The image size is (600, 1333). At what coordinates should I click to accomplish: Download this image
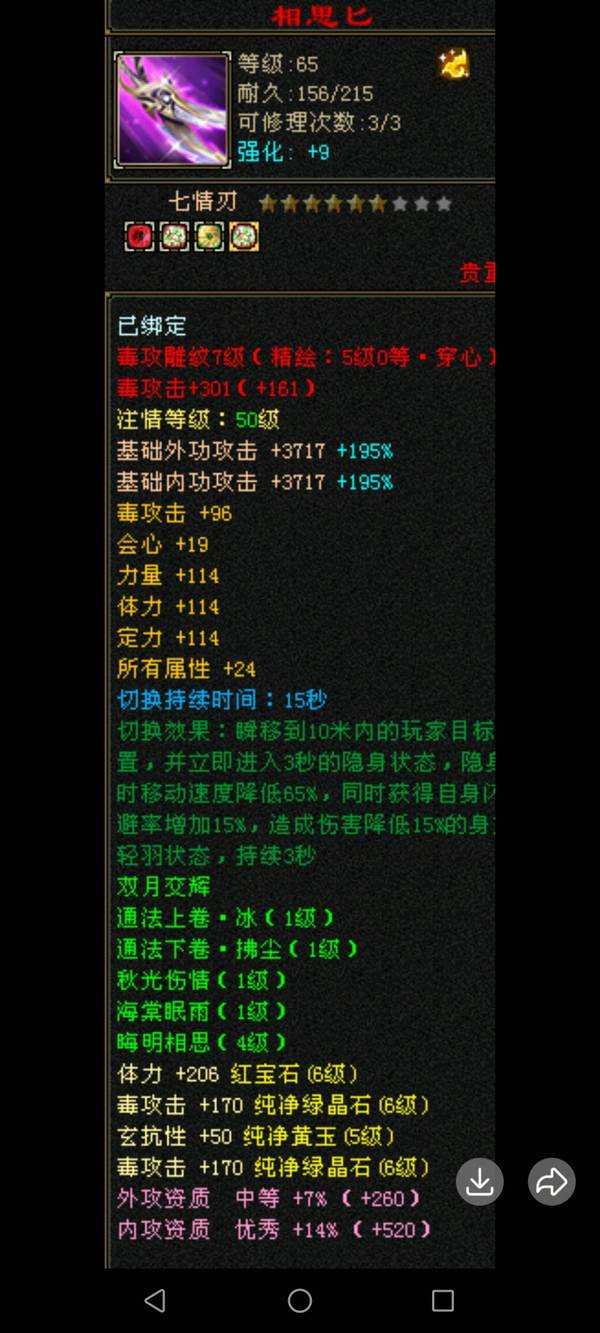tap(479, 1182)
